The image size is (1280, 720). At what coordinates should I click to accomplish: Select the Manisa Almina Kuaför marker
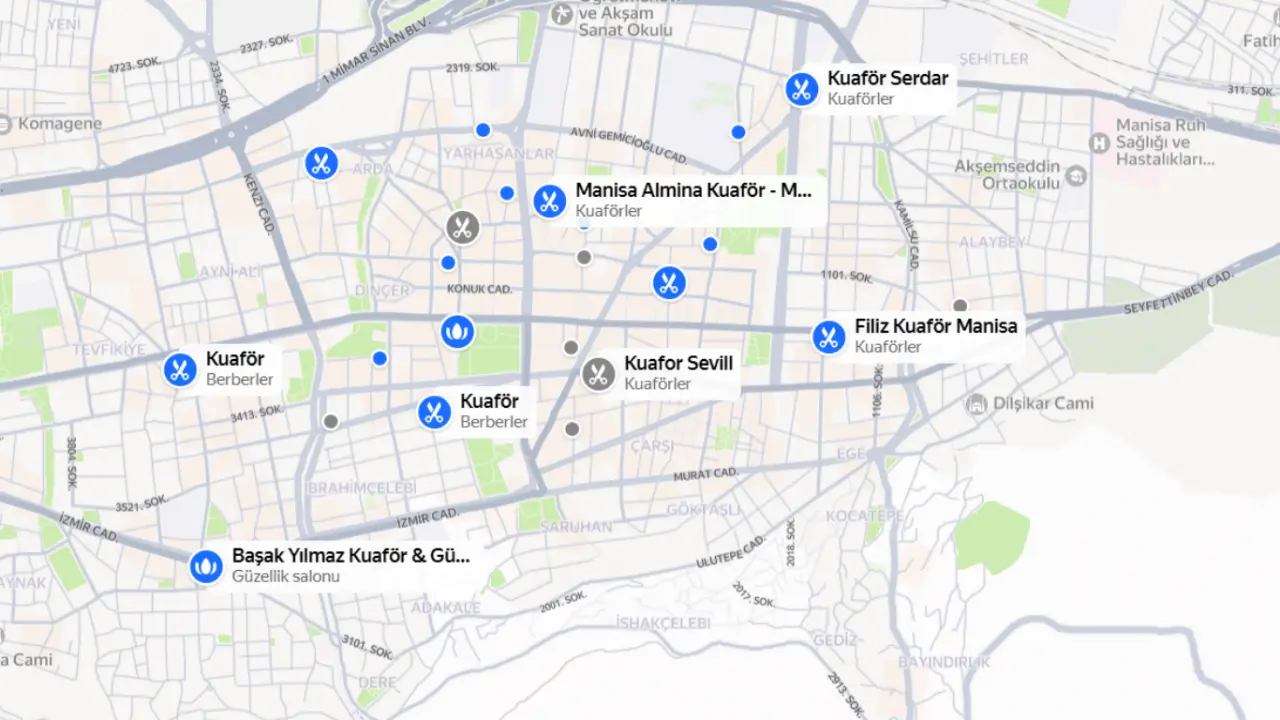point(549,201)
